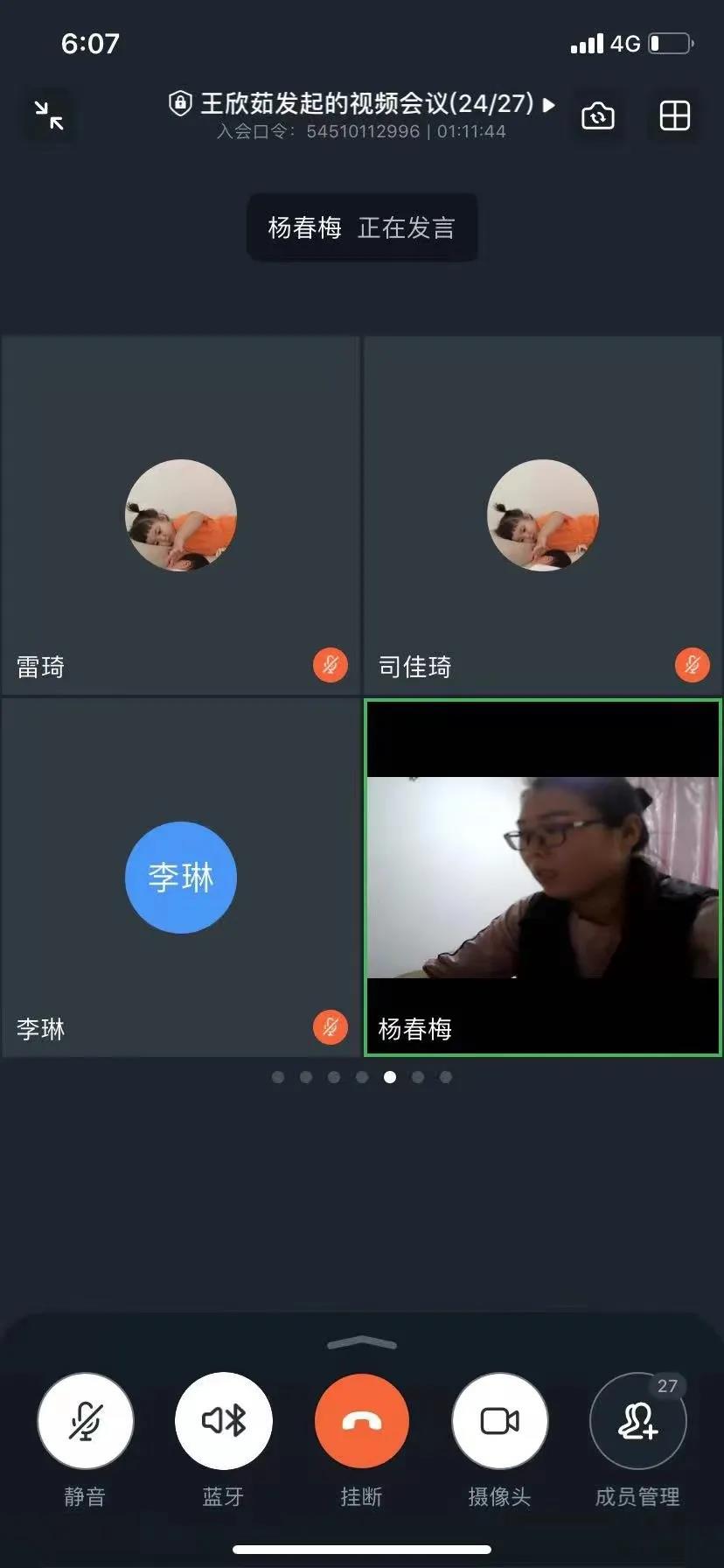Open 司佳琦's participant tile

pyautogui.click(x=542, y=515)
